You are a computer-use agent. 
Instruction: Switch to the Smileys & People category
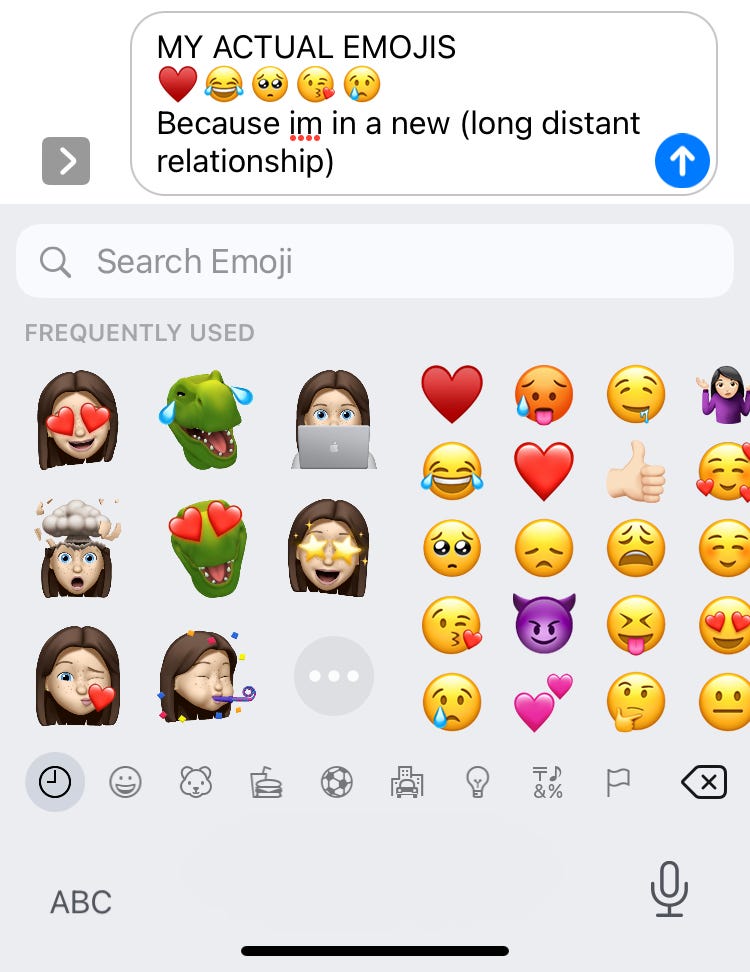(x=126, y=783)
